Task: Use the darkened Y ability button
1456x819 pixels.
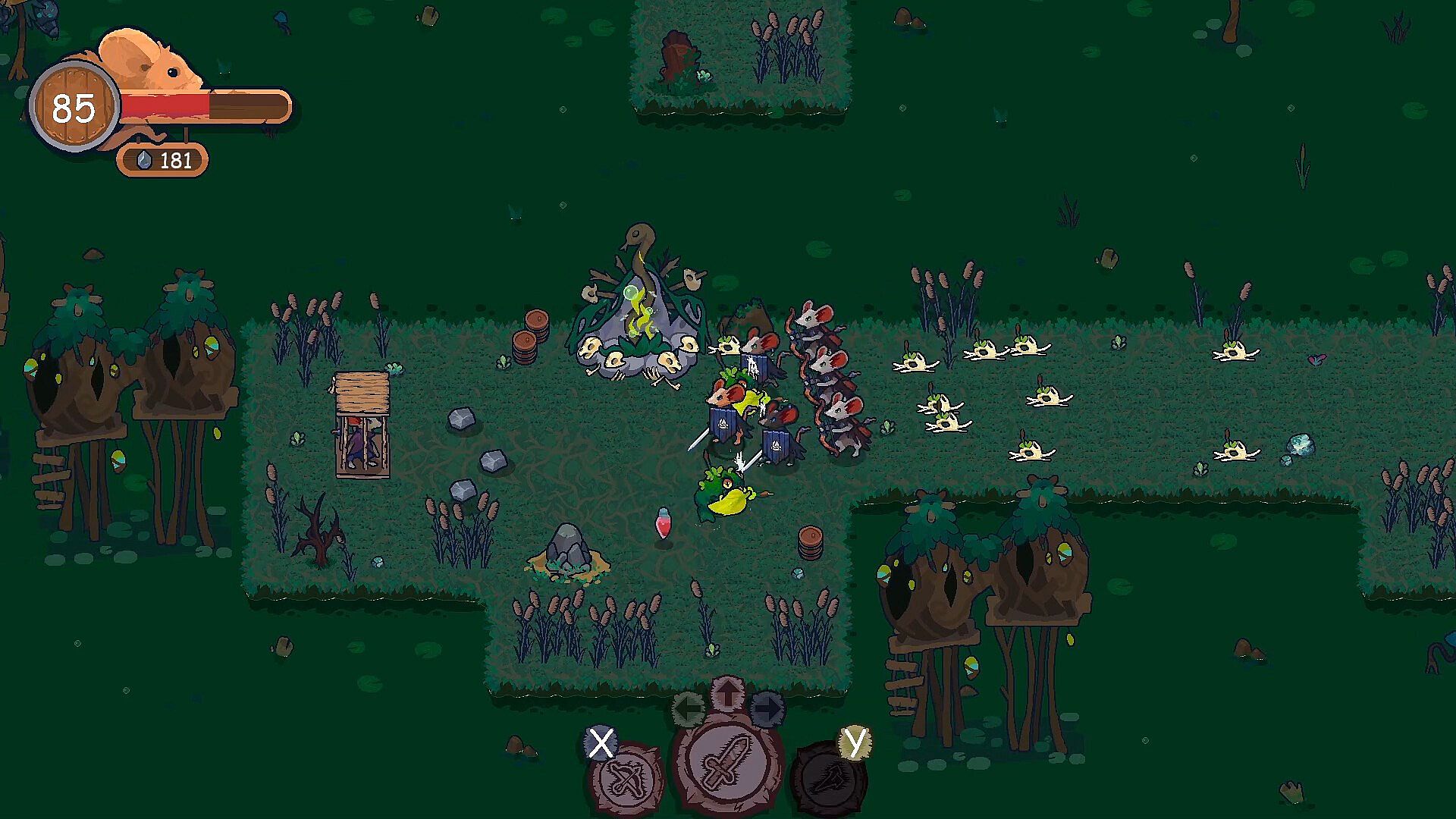Action: pos(828,779)
